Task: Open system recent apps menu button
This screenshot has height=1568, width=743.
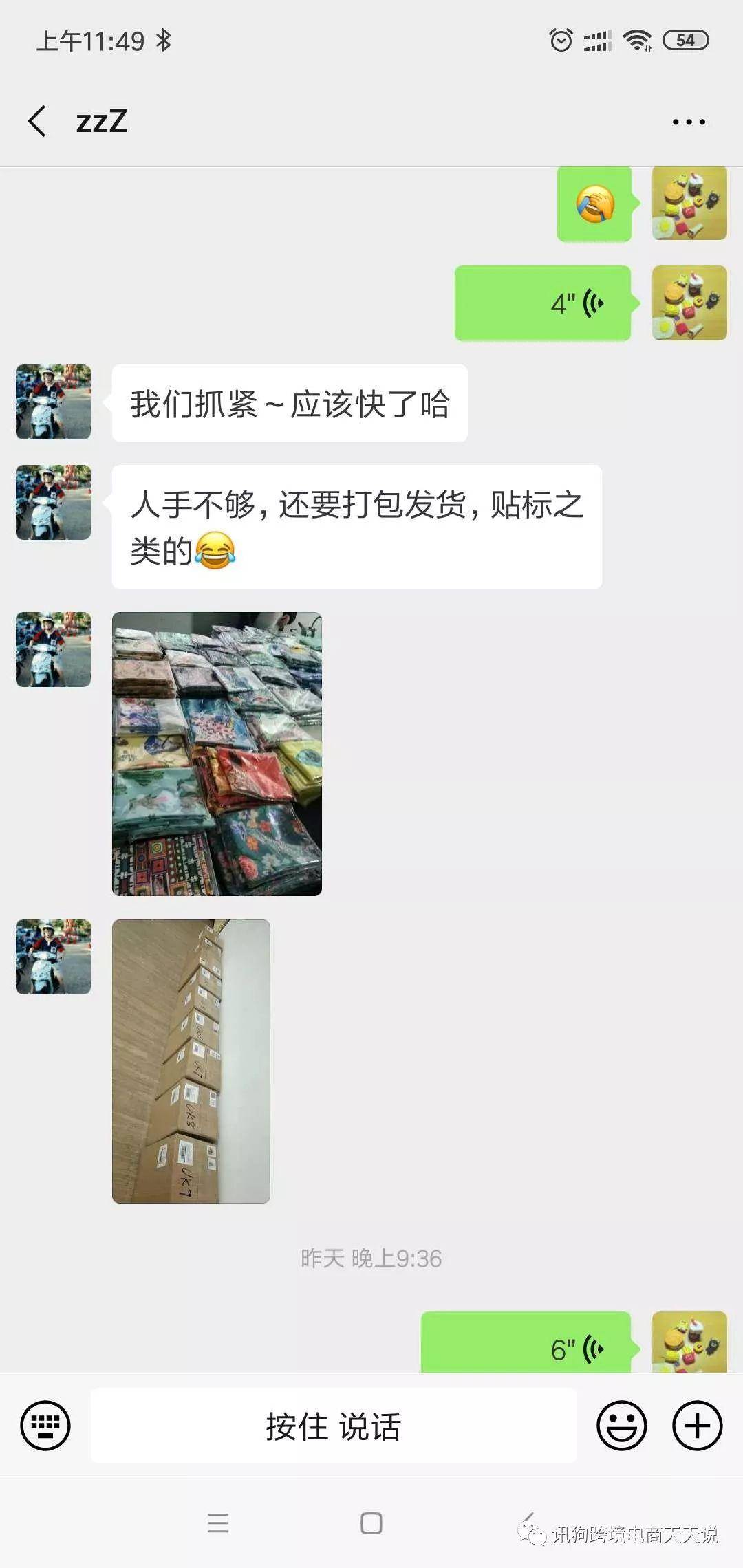Action: 218,1523
